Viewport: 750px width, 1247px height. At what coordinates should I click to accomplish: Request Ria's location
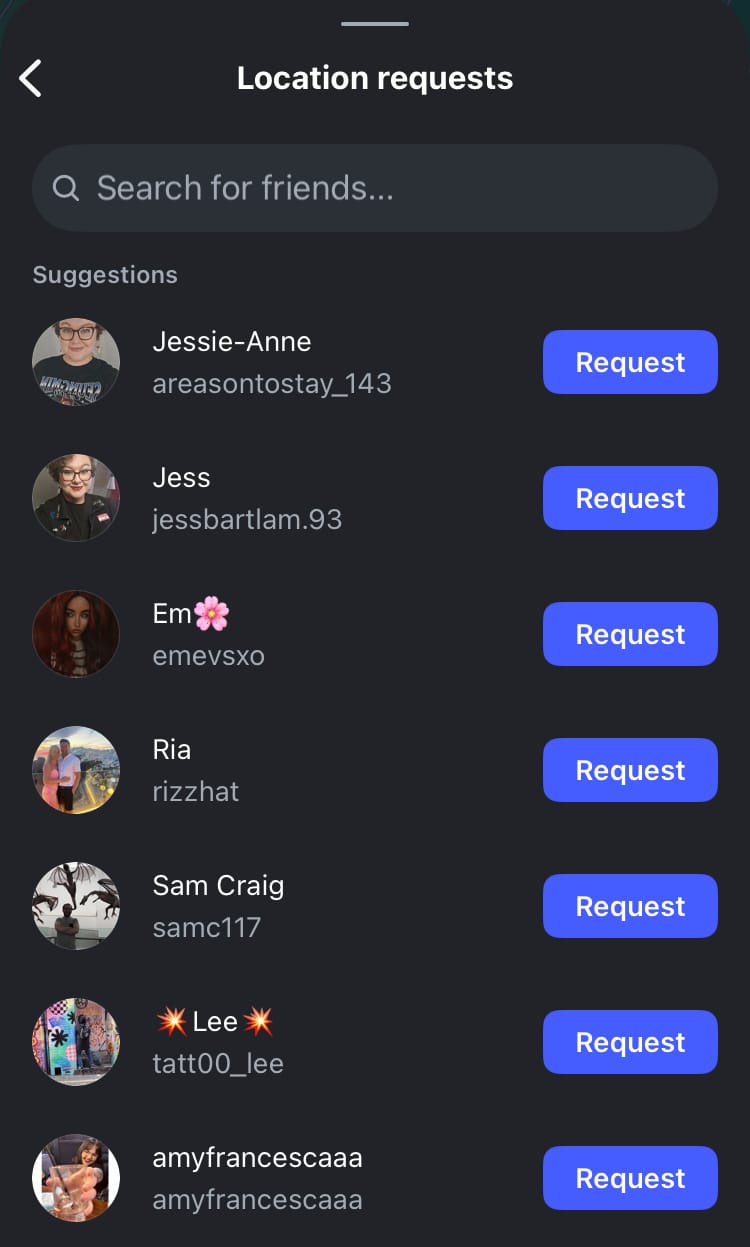tap(630, 770)
